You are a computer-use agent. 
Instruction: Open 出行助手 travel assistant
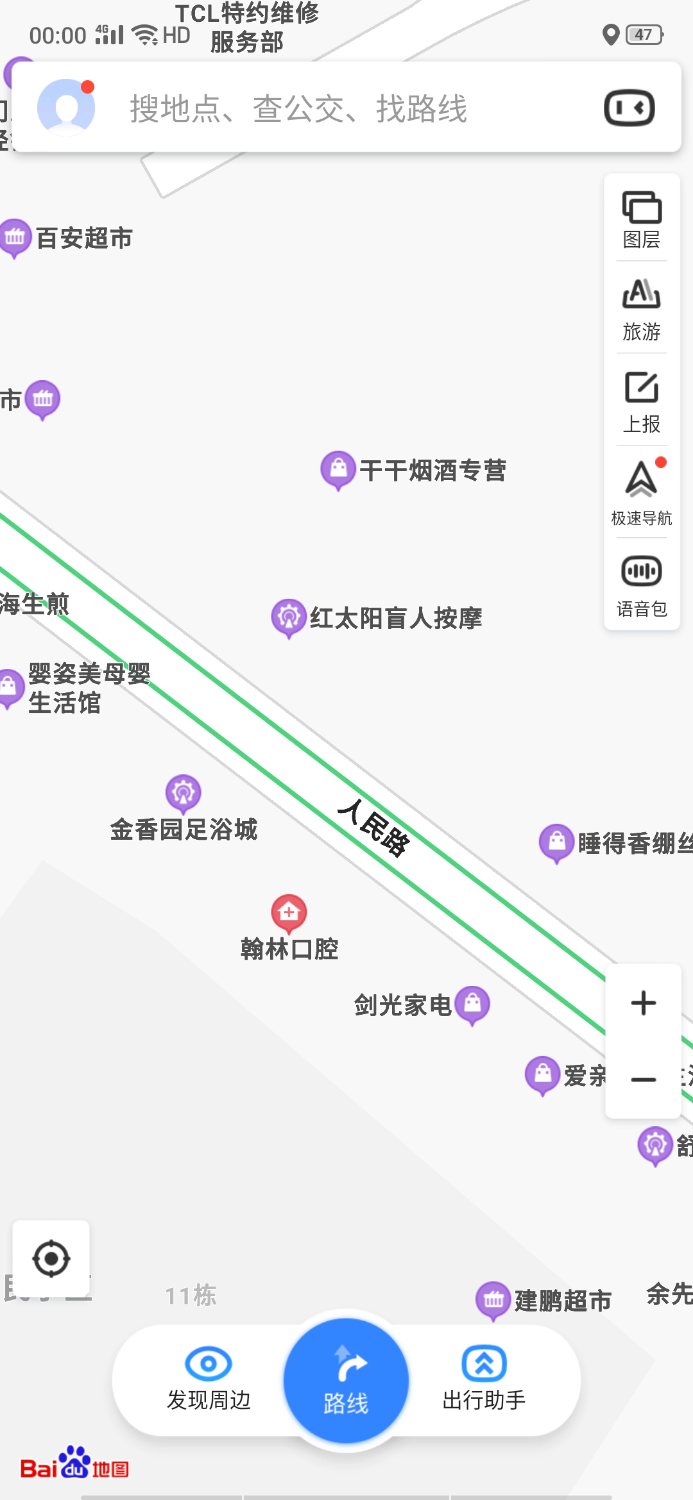coord(484,1378)
